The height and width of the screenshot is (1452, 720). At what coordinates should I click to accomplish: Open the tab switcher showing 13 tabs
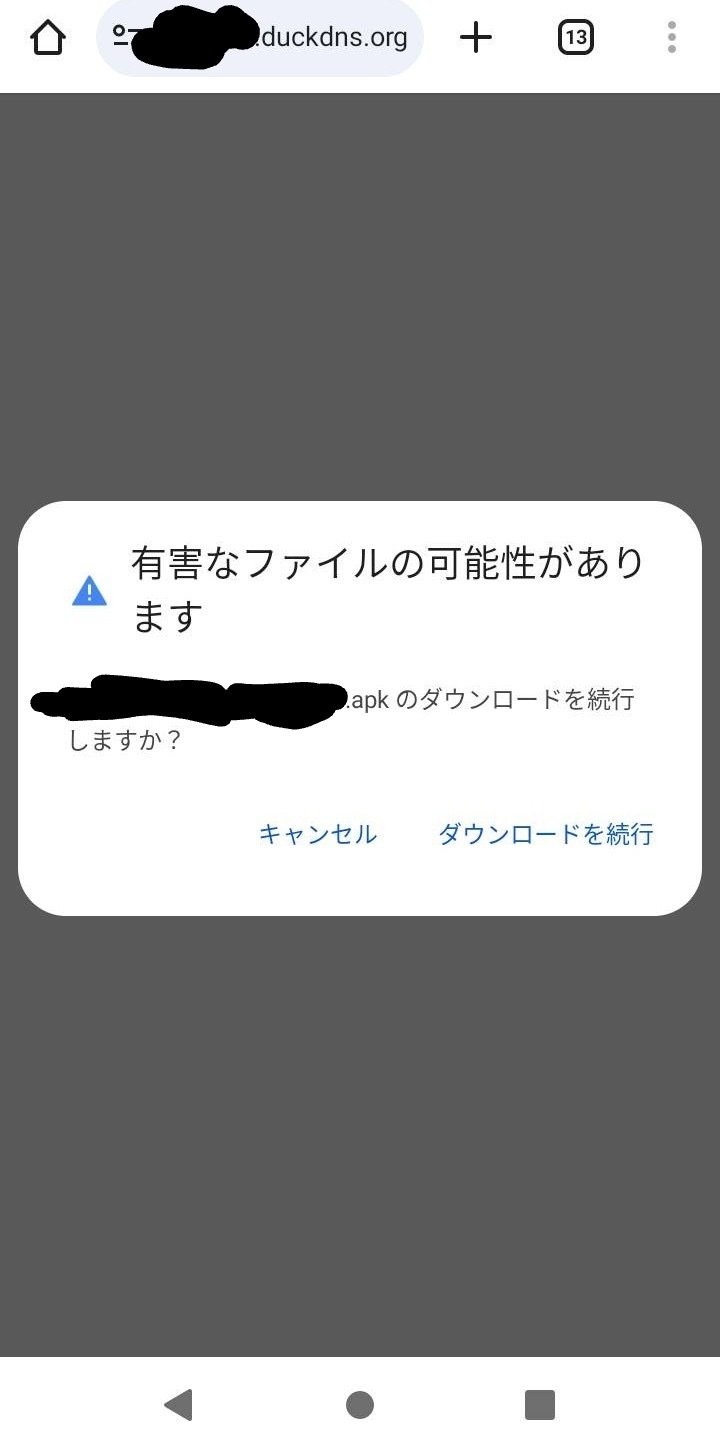pos(575,38)
